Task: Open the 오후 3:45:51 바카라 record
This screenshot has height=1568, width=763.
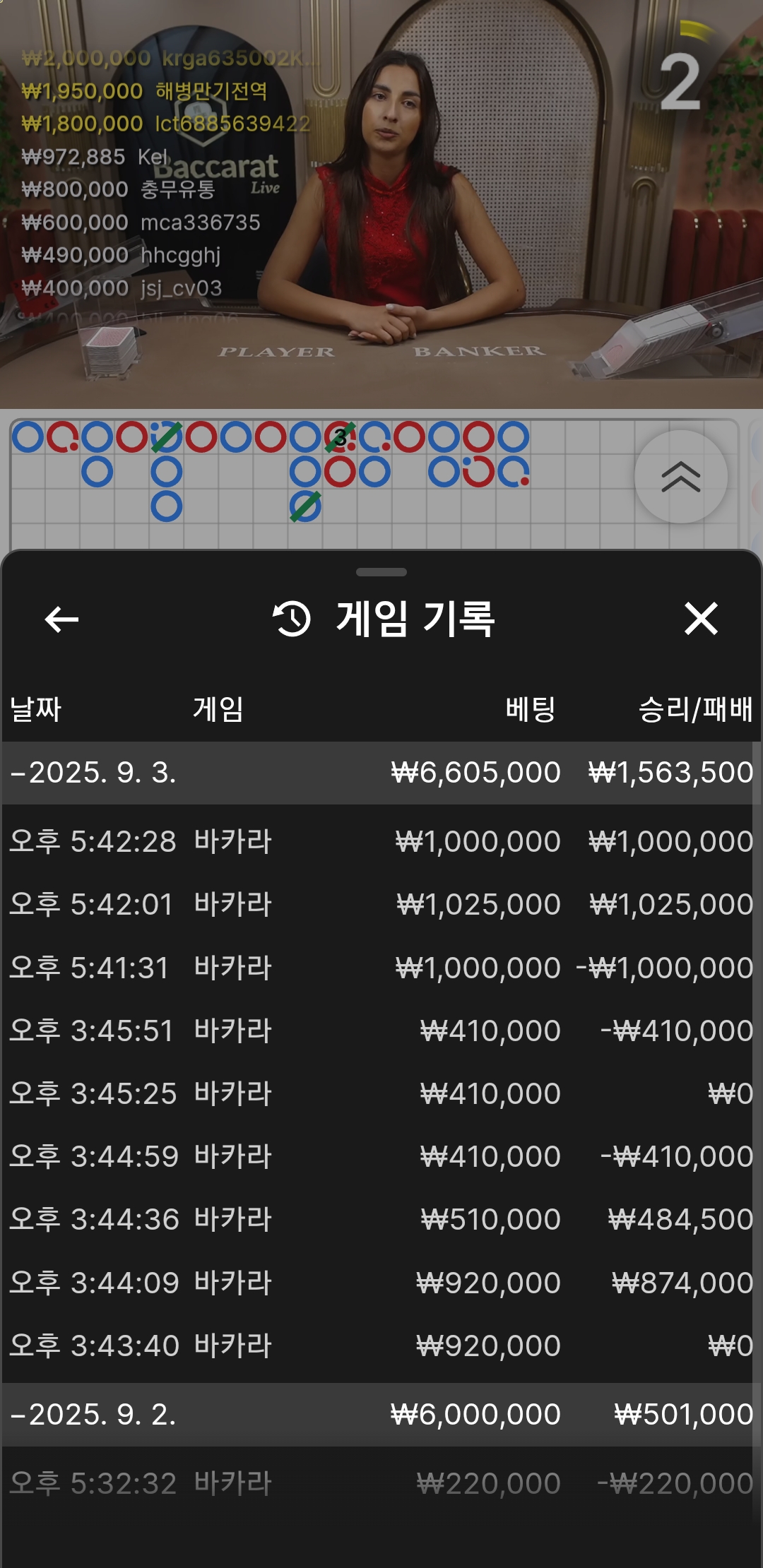Action: coord(381,1031)
